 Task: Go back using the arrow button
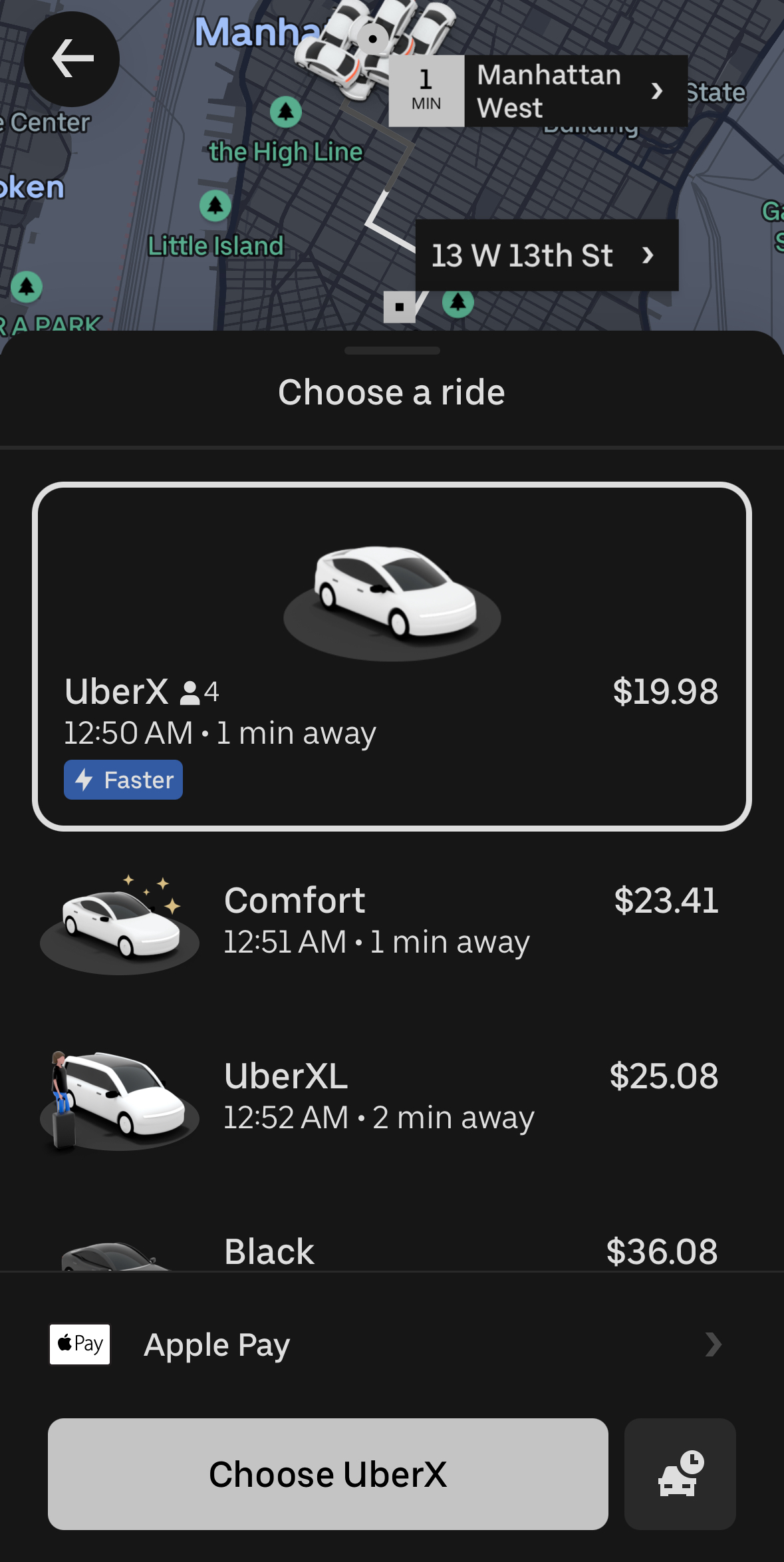(x=72, y=59)
